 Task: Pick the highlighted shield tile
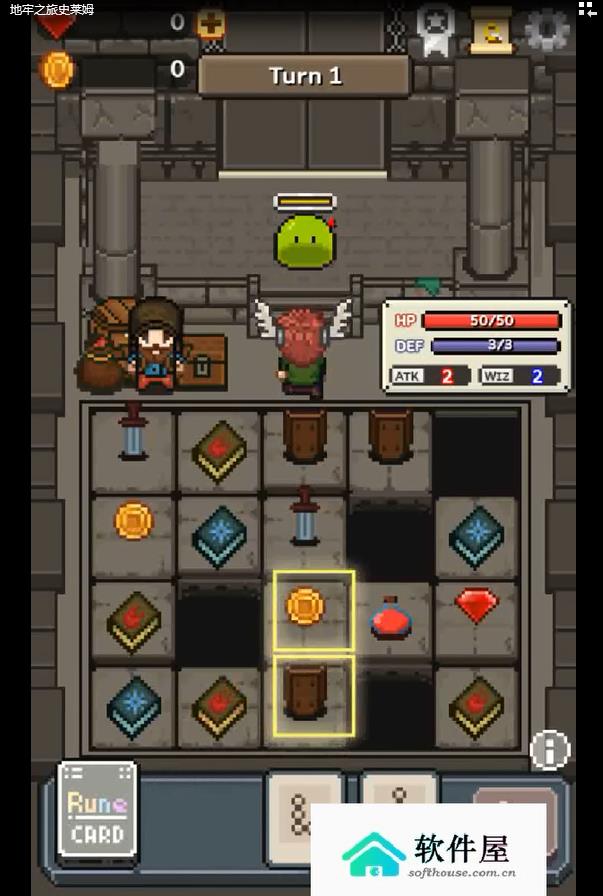click(306, 692)
